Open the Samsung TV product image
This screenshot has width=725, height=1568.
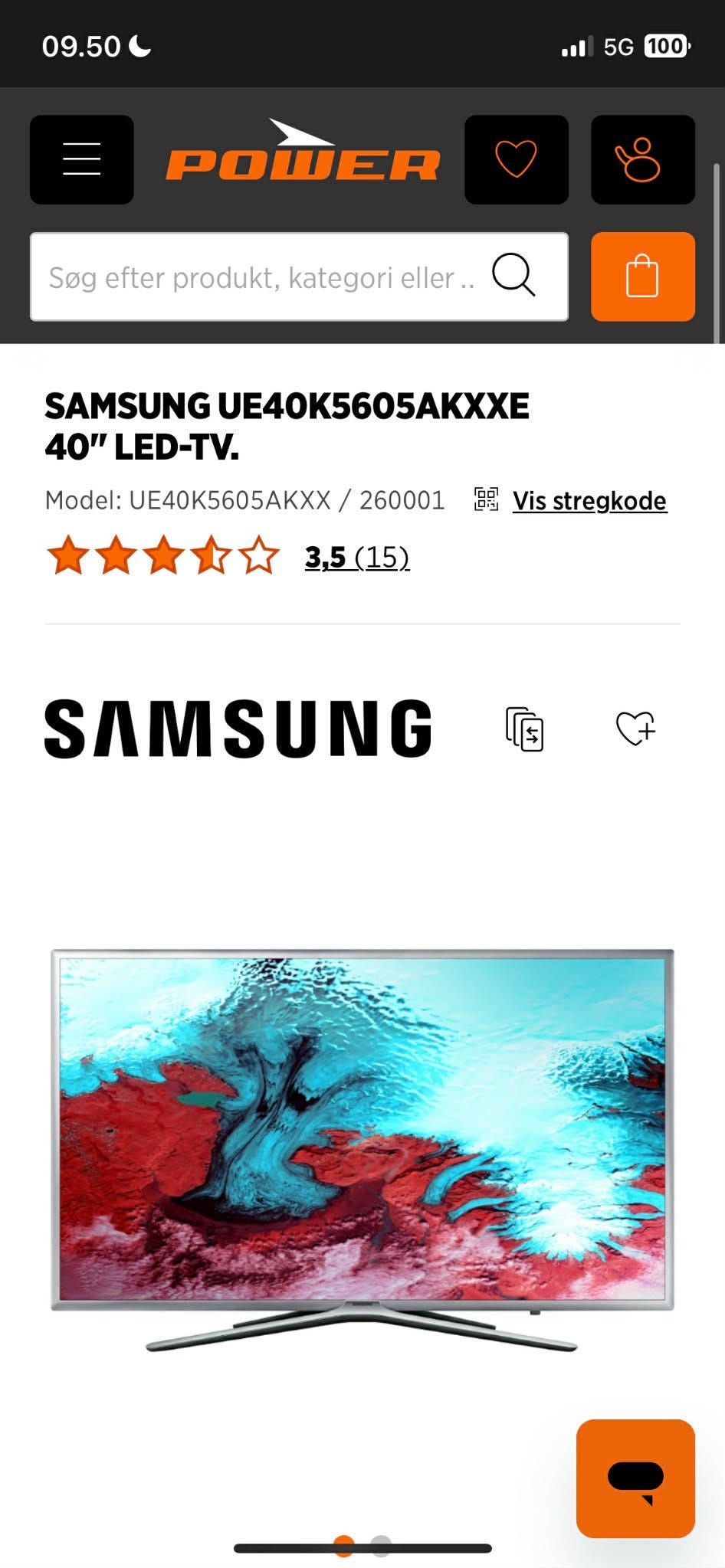point(362,1150)
